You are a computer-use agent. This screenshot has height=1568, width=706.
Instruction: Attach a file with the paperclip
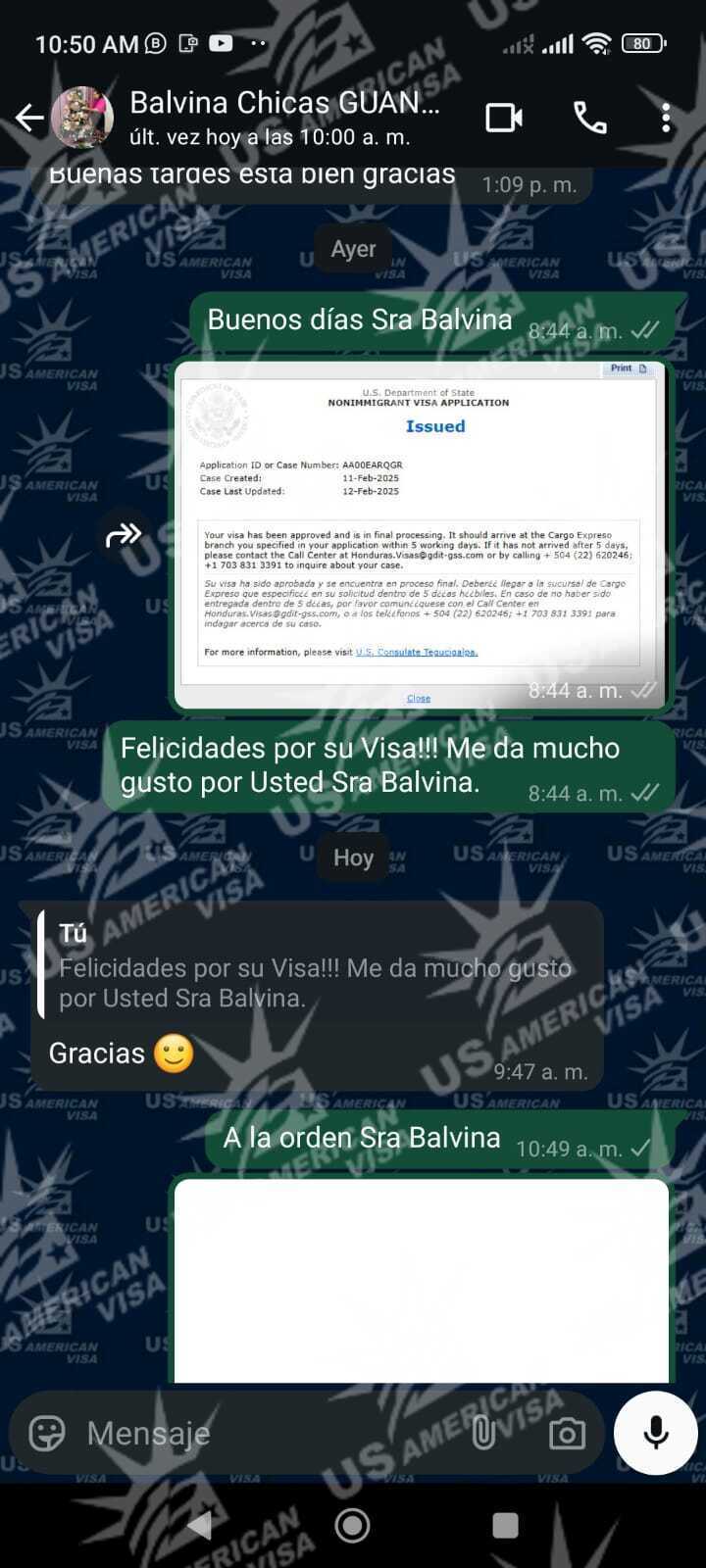(x=483, y=1433)
